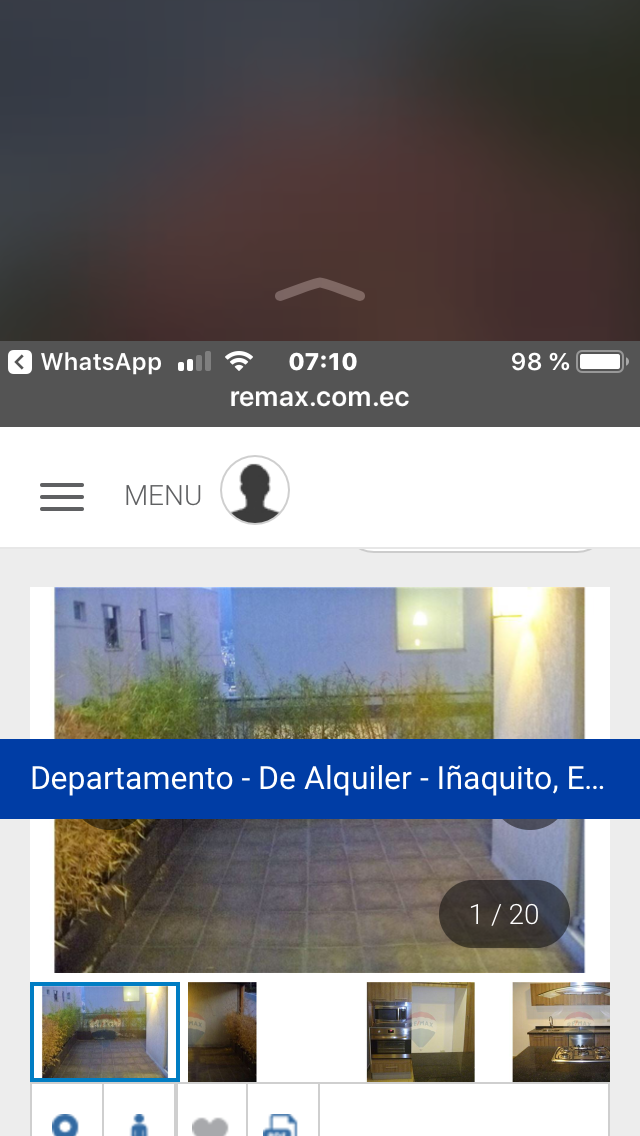Show the kitchen stove thumbnail
Screen dimensions: 640x1136
(x=561, y=1032)
